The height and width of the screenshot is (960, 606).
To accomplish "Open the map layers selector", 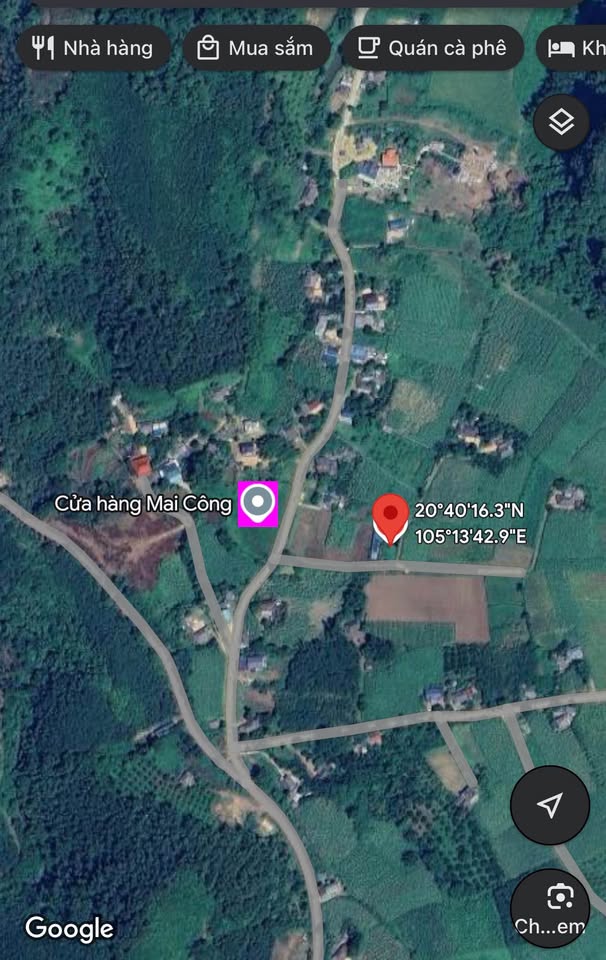I will [561, 123].
